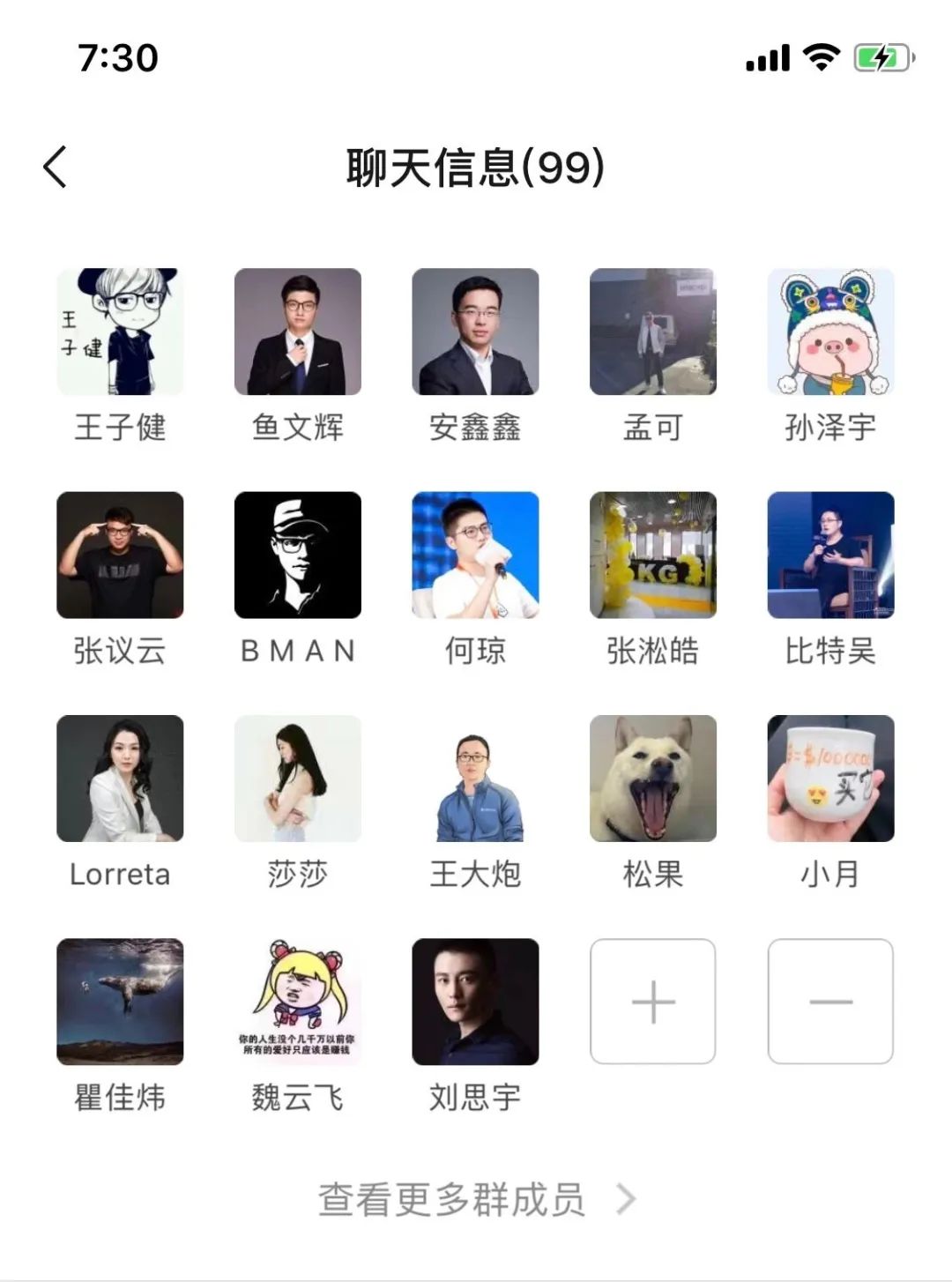This screenshot has height=1282, width=952.
Task: Open 魏云飞's meme avatar
Action: point(298,1002)
